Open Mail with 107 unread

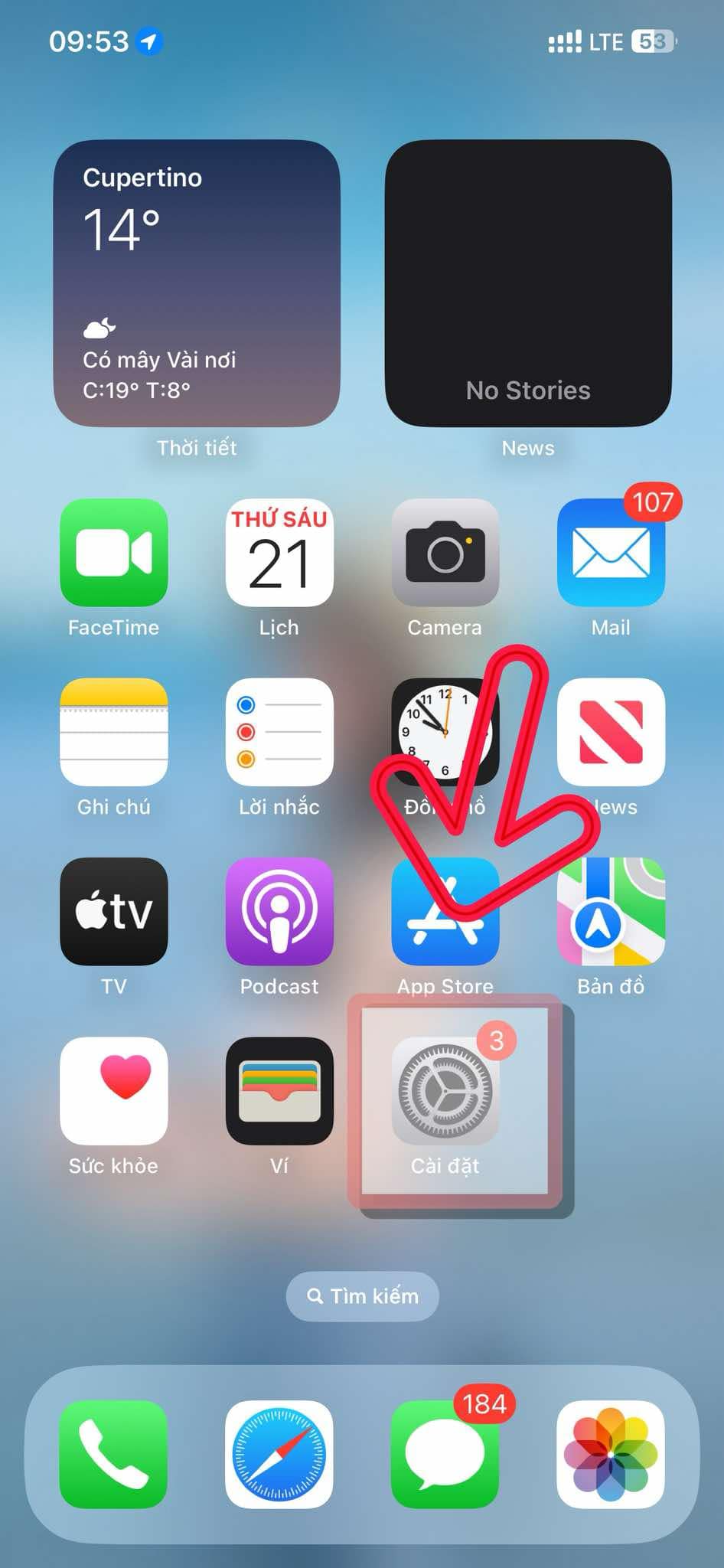(x=611, y=553)
